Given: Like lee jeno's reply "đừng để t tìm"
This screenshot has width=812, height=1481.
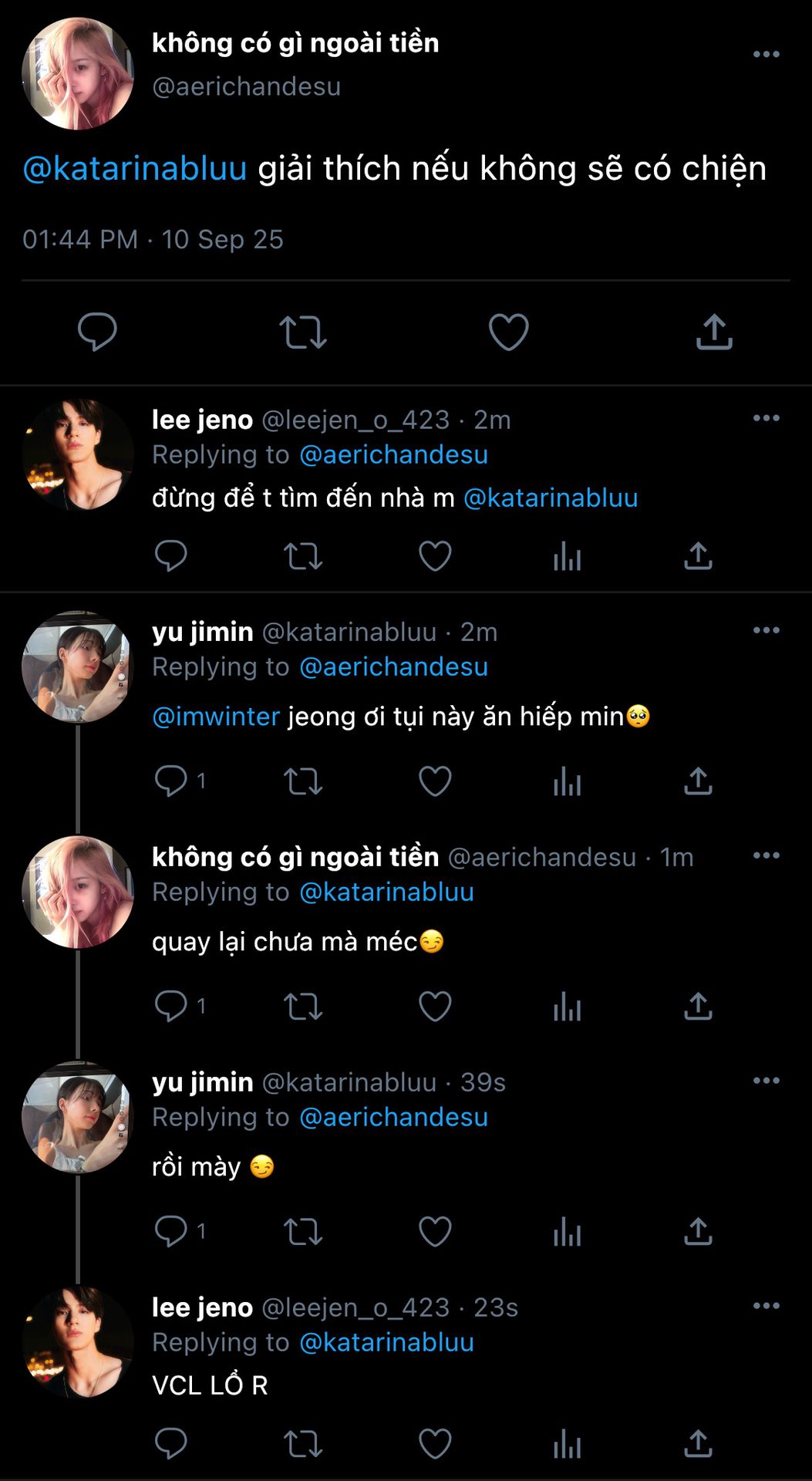Looking at the screenshot, I should pyautogui.click(x=435, y=556).
